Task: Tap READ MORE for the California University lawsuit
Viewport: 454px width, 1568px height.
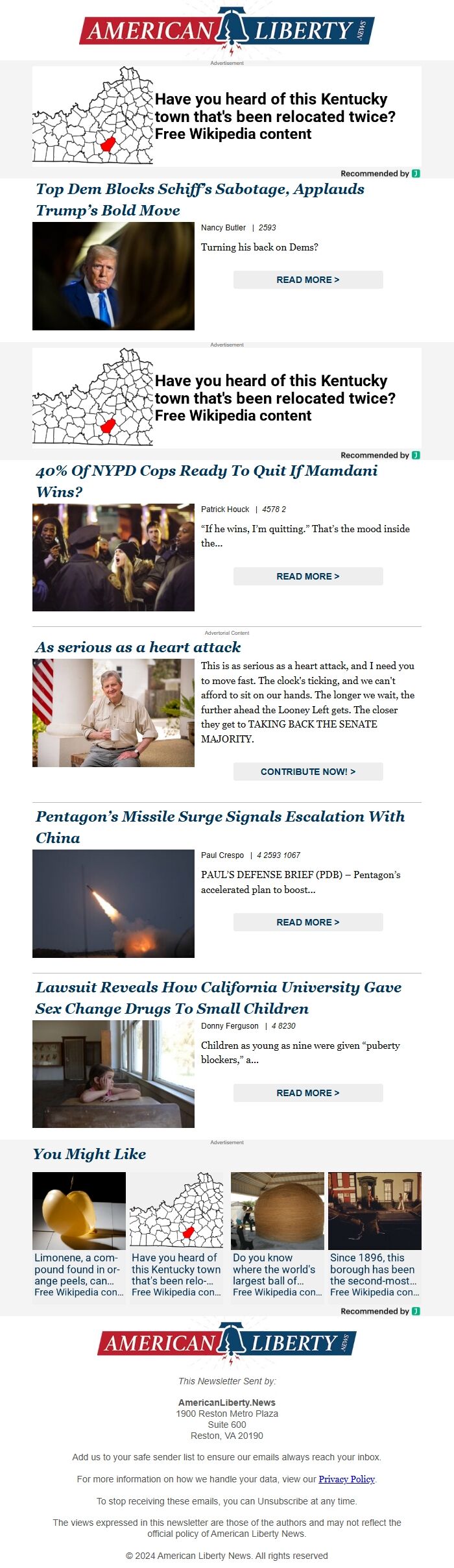Action: 308,1093
